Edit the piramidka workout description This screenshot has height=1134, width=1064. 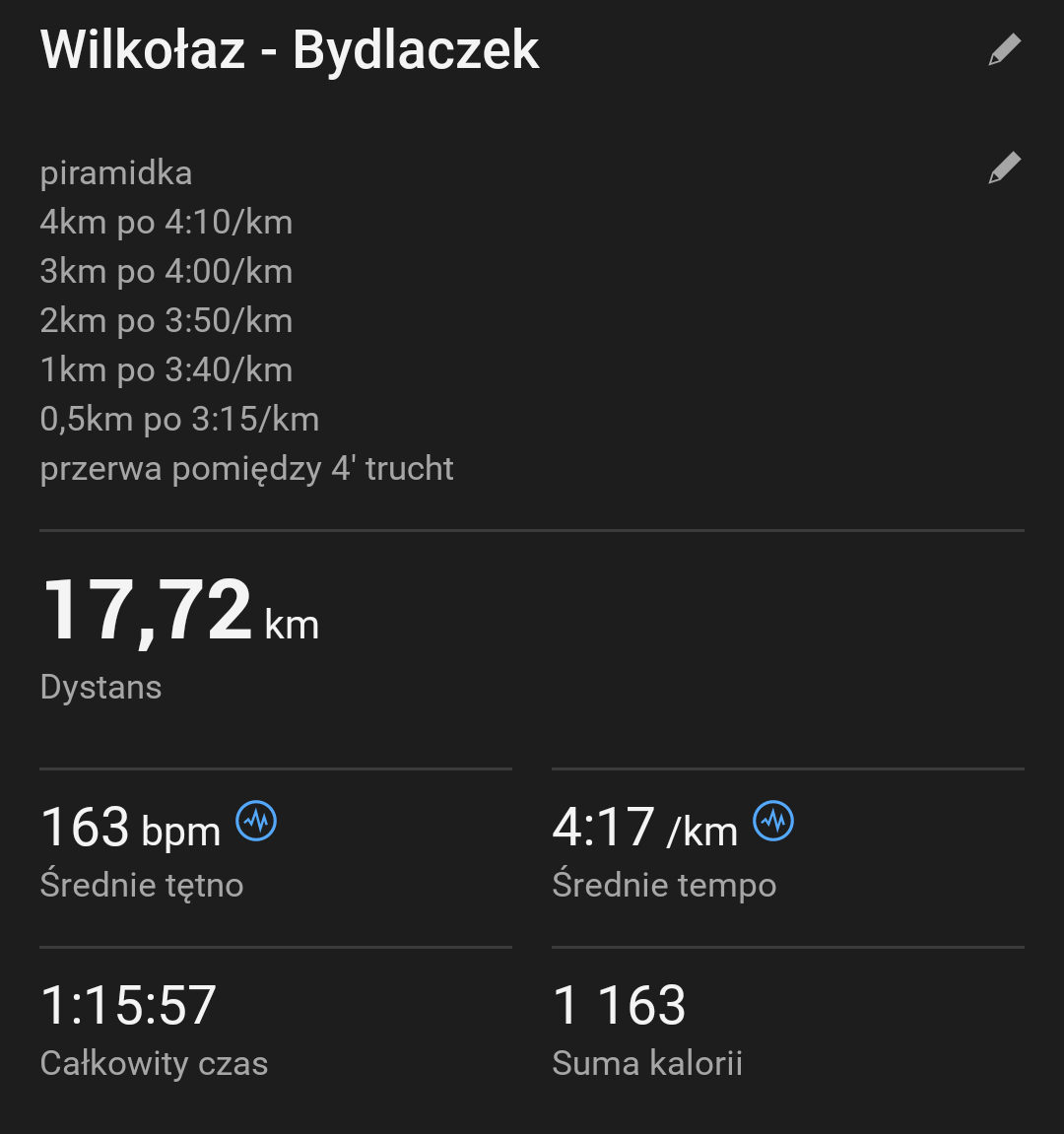[x=1004, y=168]
